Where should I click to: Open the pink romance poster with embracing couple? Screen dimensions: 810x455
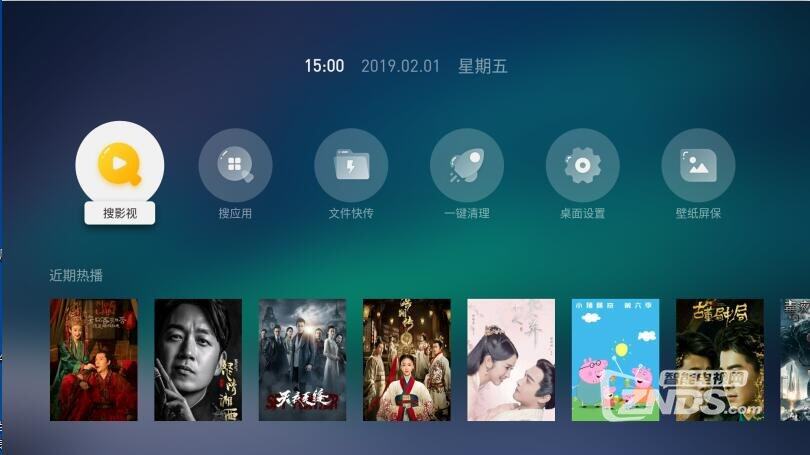511,360
